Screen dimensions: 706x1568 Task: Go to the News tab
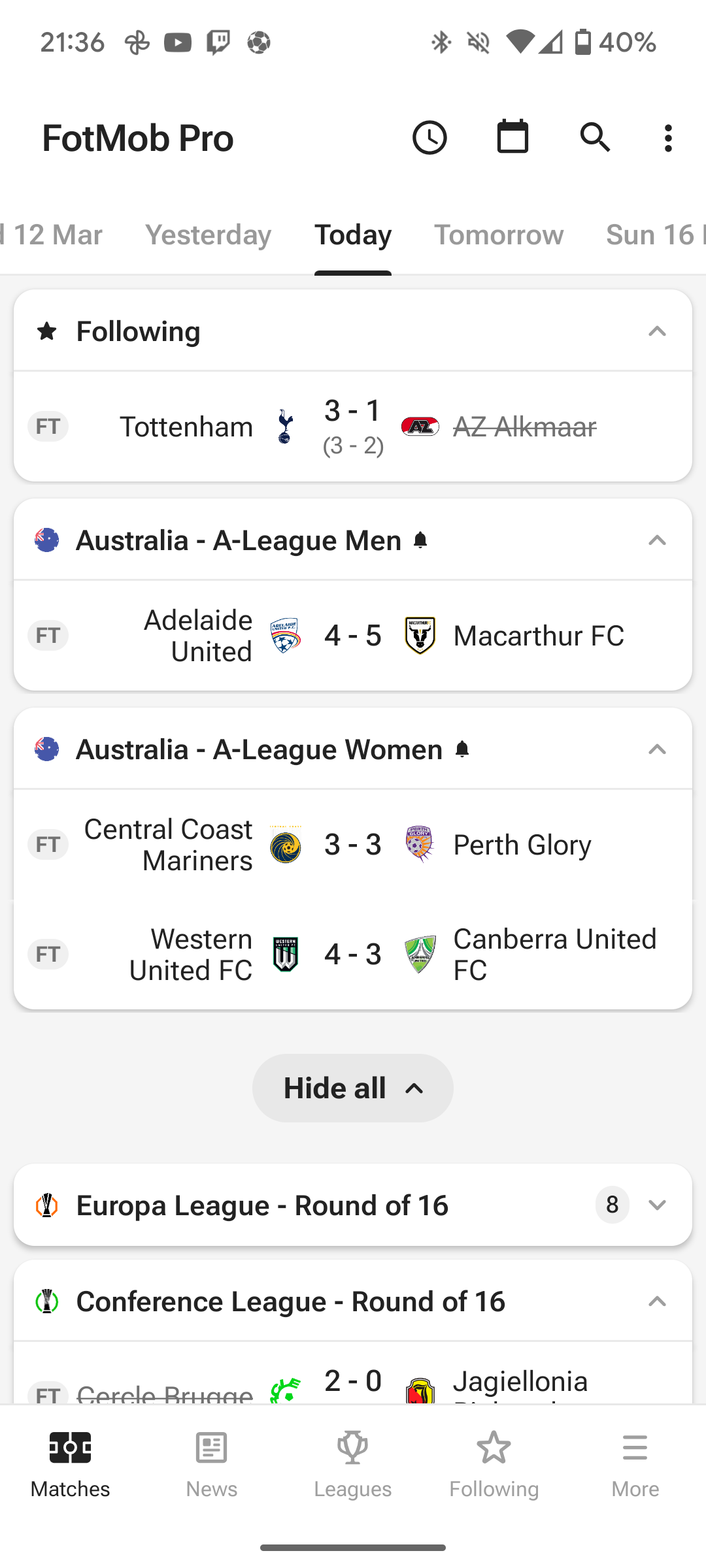[x=212, y=1465]
